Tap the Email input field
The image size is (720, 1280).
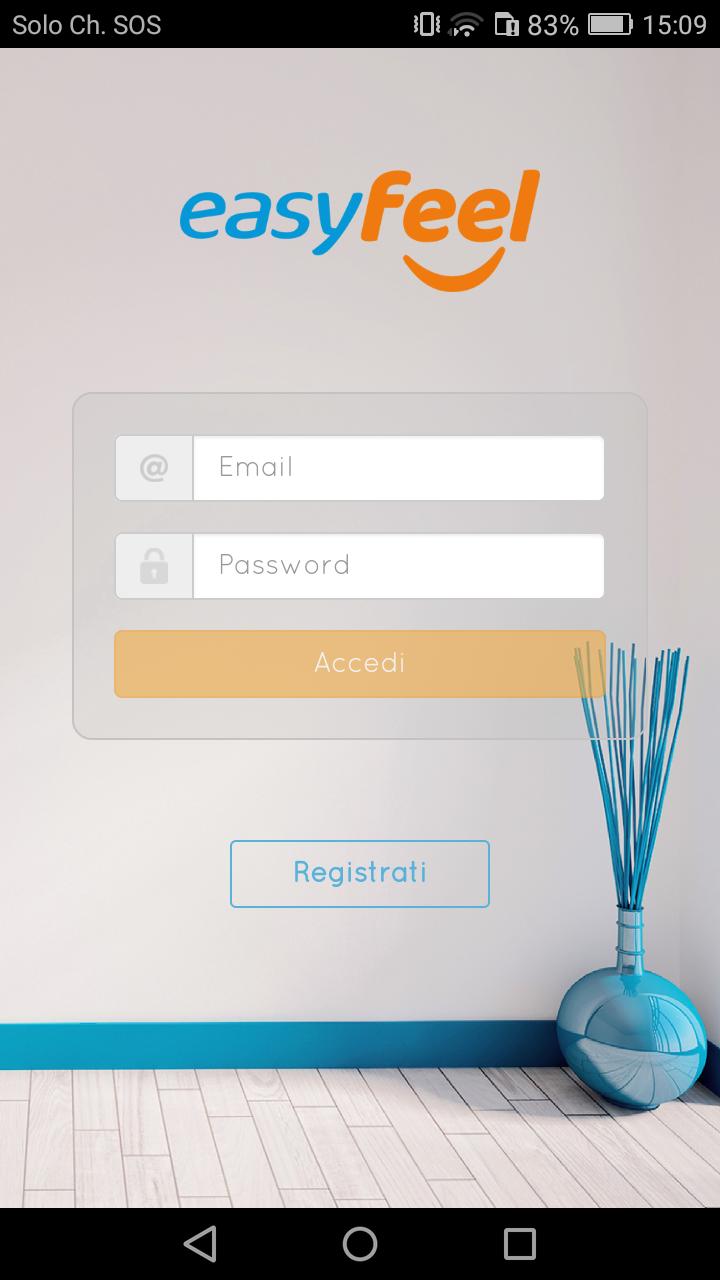pos(398,468)
